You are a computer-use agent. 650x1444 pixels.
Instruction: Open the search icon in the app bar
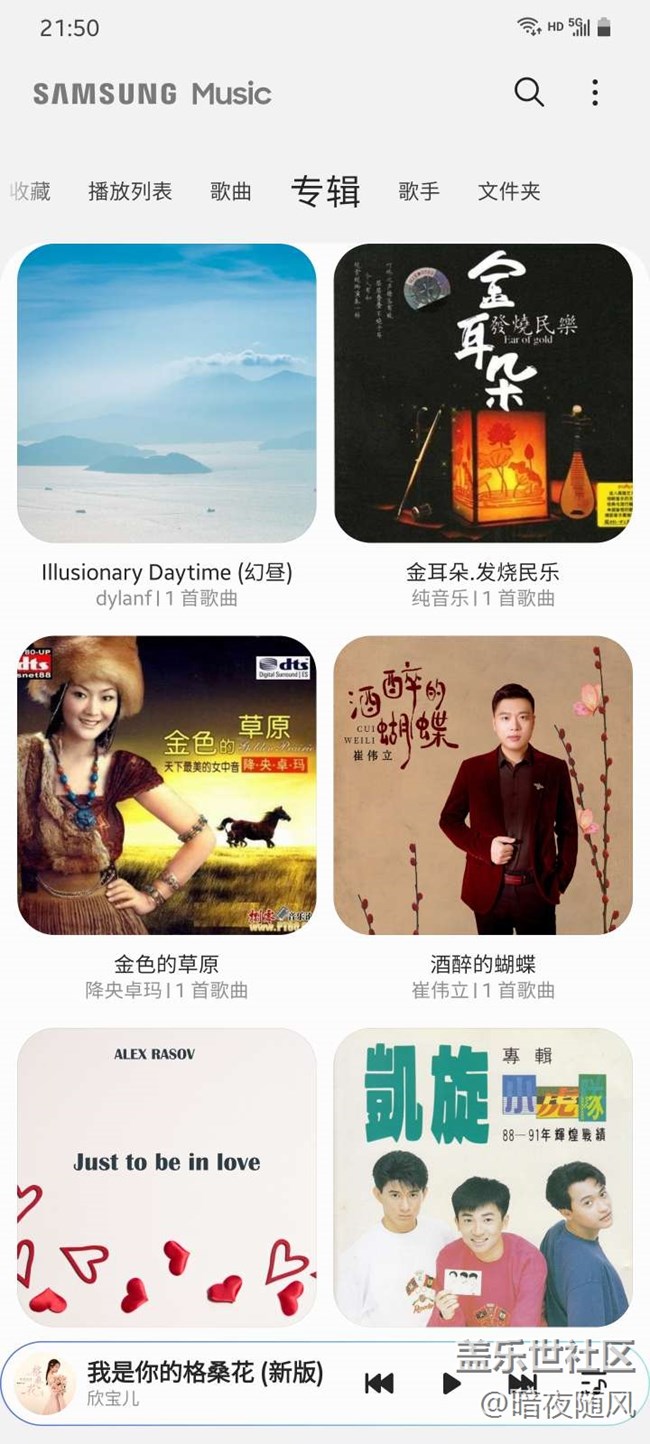point(529,93)
